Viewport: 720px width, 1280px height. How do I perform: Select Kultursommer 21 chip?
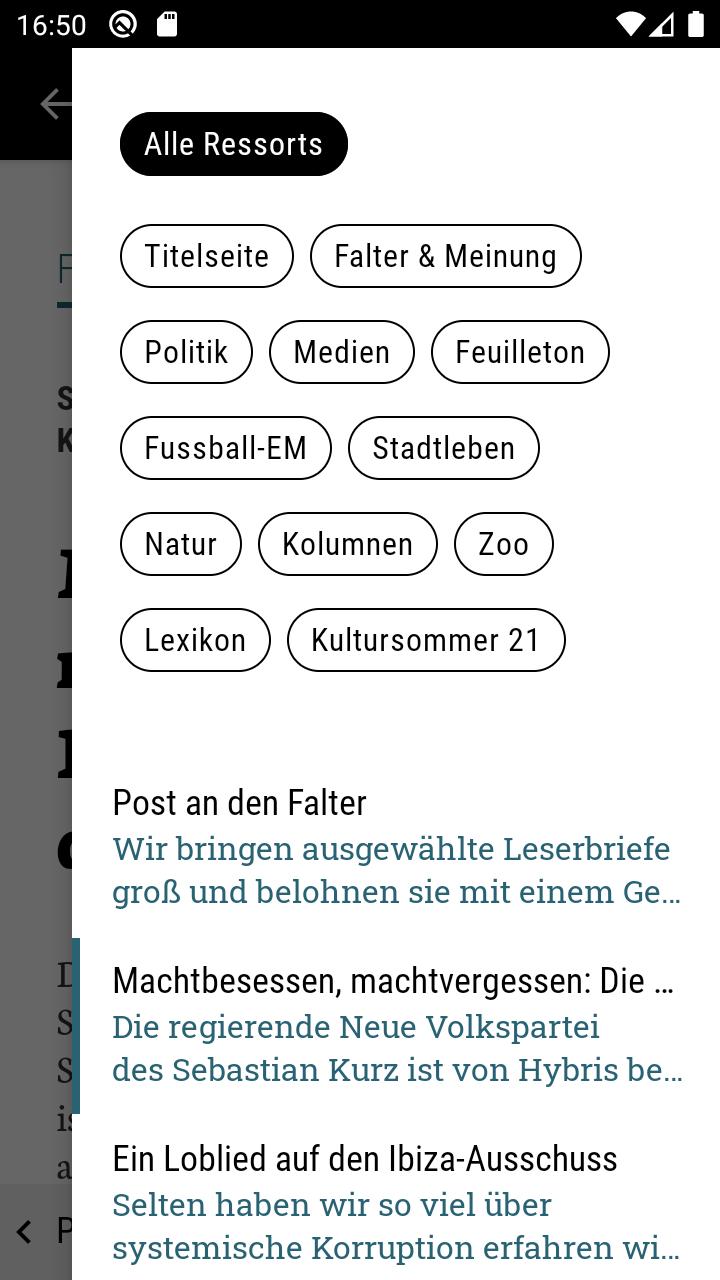(426, 640)
